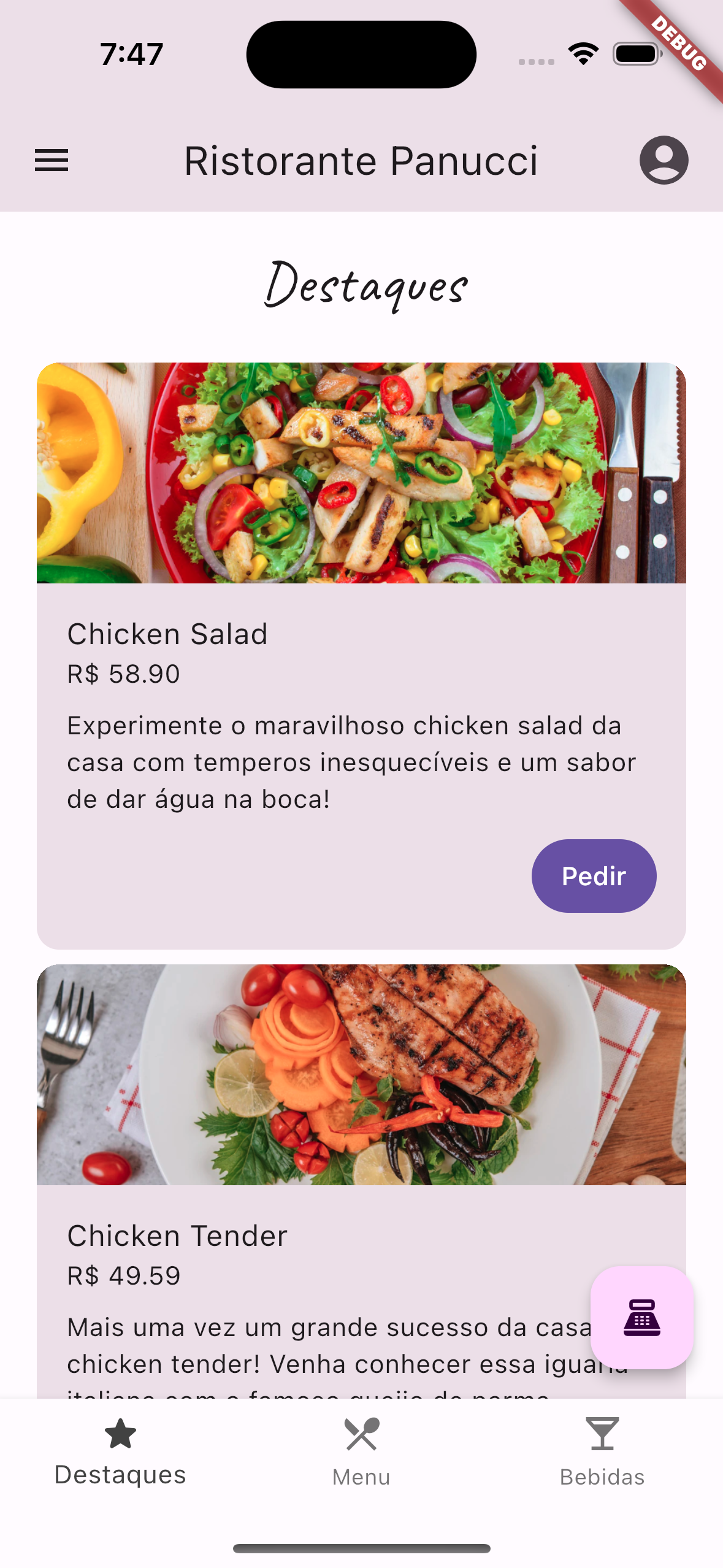Open the account profile icon

pos(664,160)
